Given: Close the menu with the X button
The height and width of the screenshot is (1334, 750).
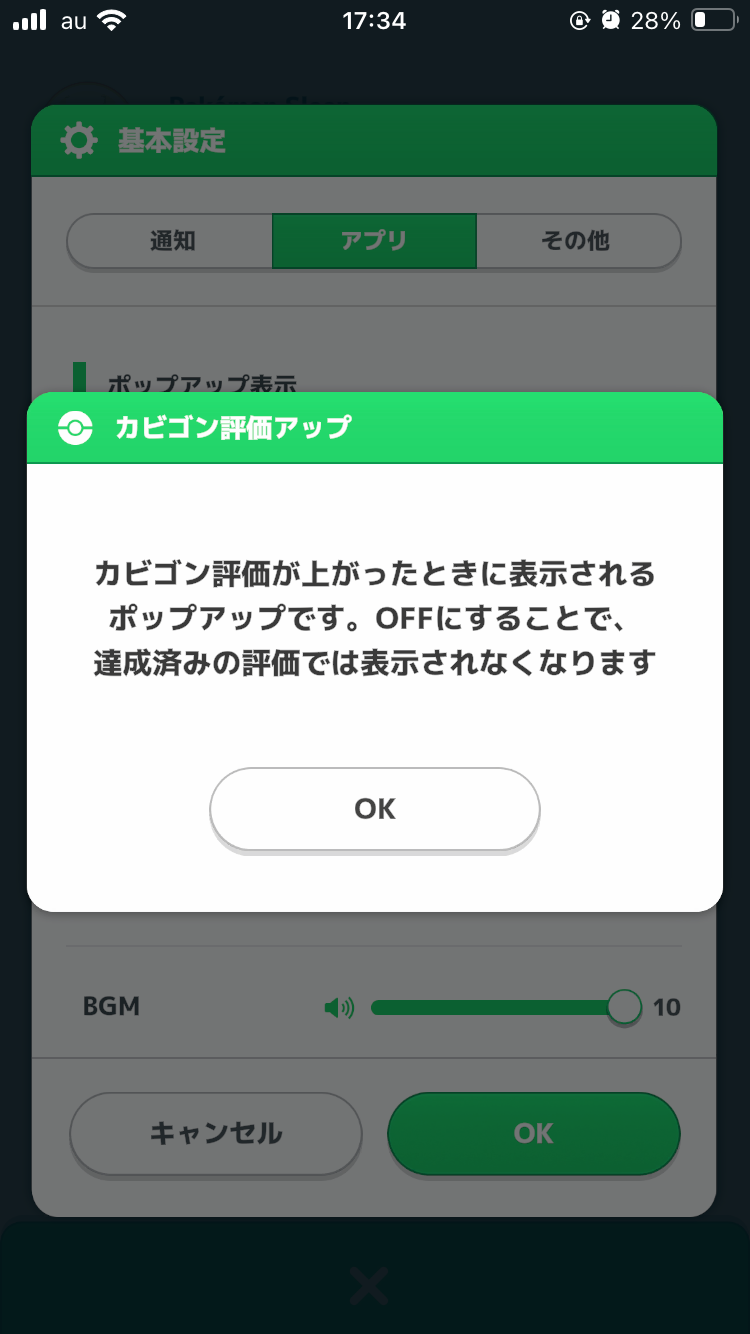Looking at the screenshot, I should pos(369,1285).
